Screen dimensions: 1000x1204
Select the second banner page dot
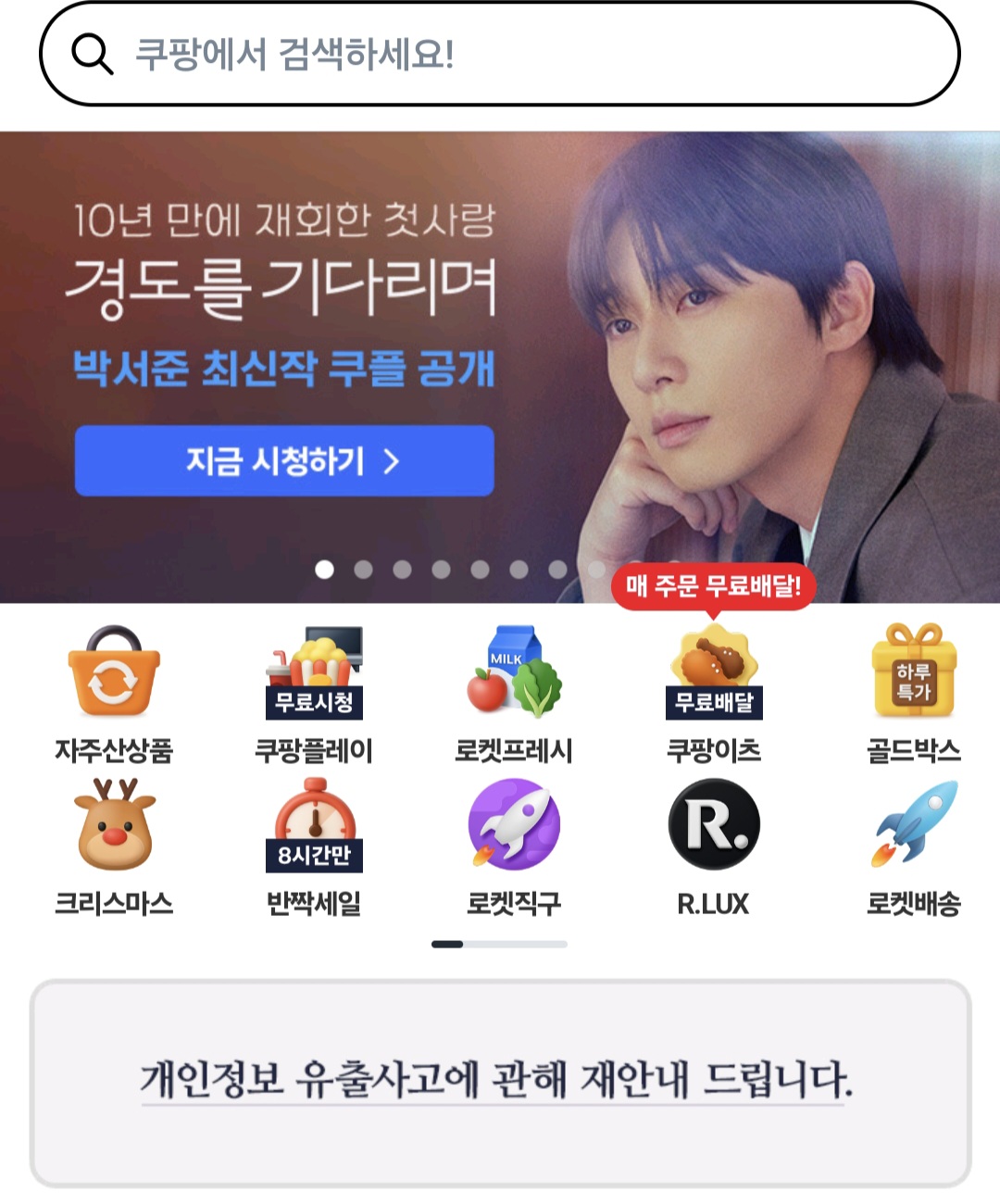363,570
